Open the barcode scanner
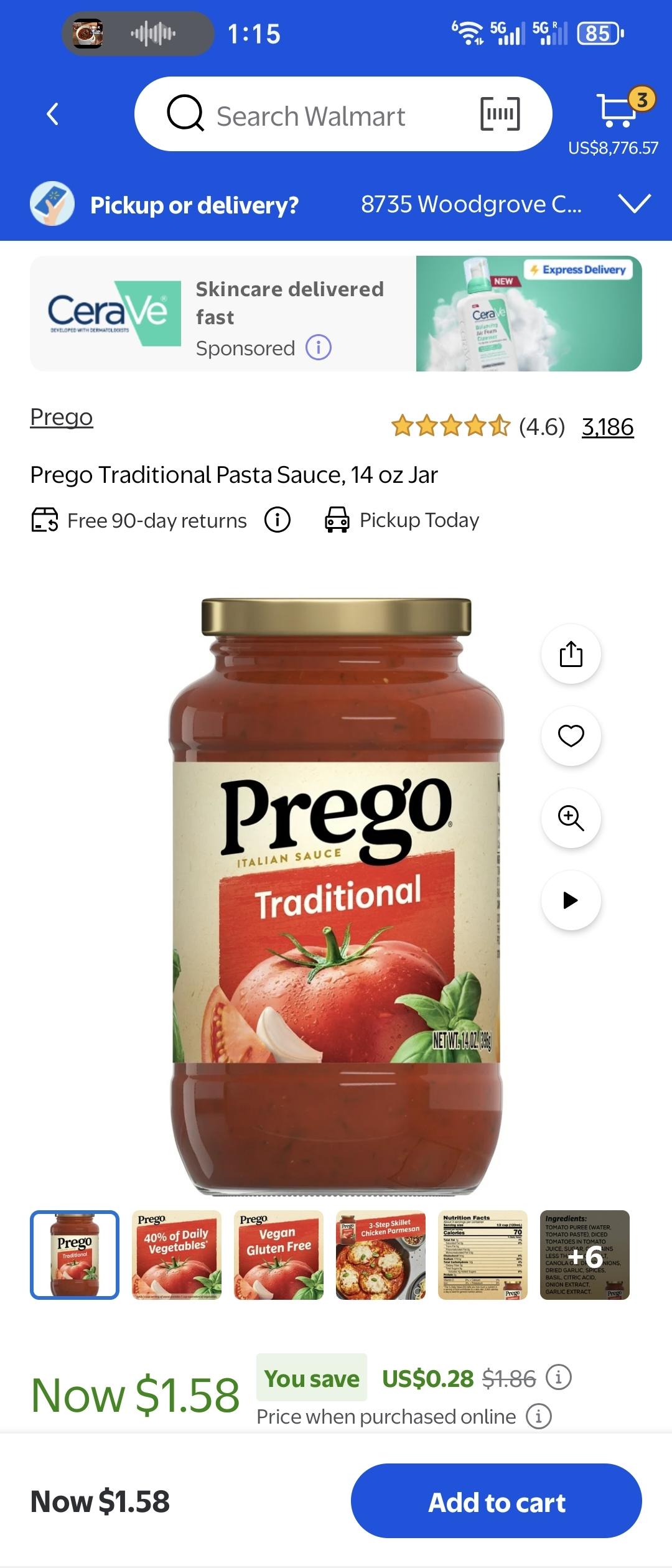The height and width of the screenshot is (1568, 672). pyautogui.click(x=500, y=114)
